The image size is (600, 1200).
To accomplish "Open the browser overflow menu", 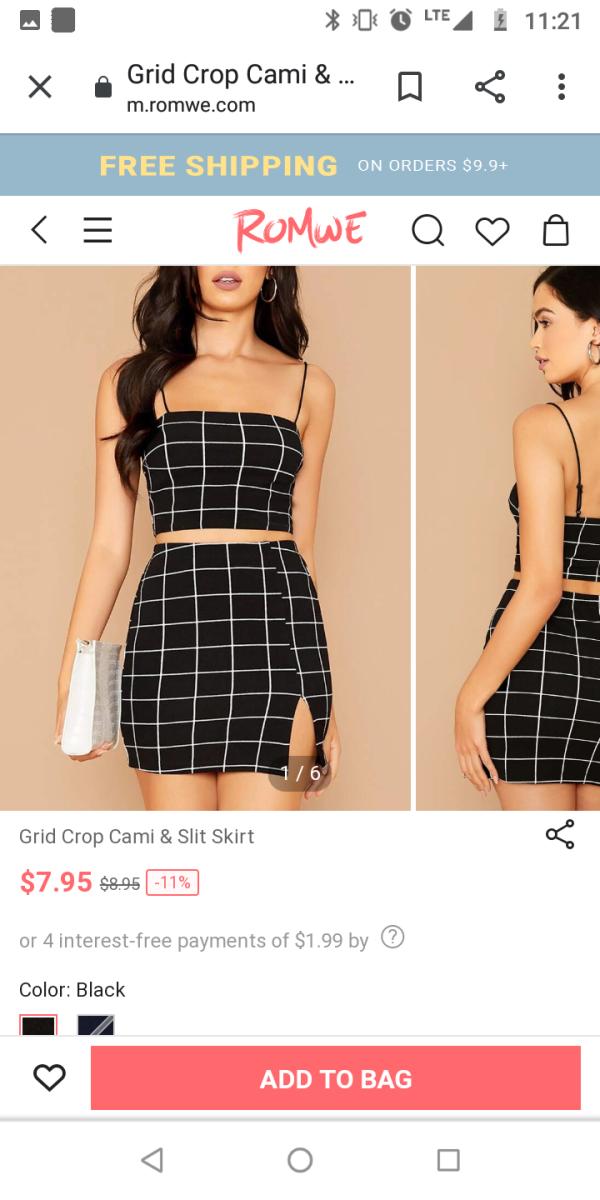I will [x=561, y=87].
